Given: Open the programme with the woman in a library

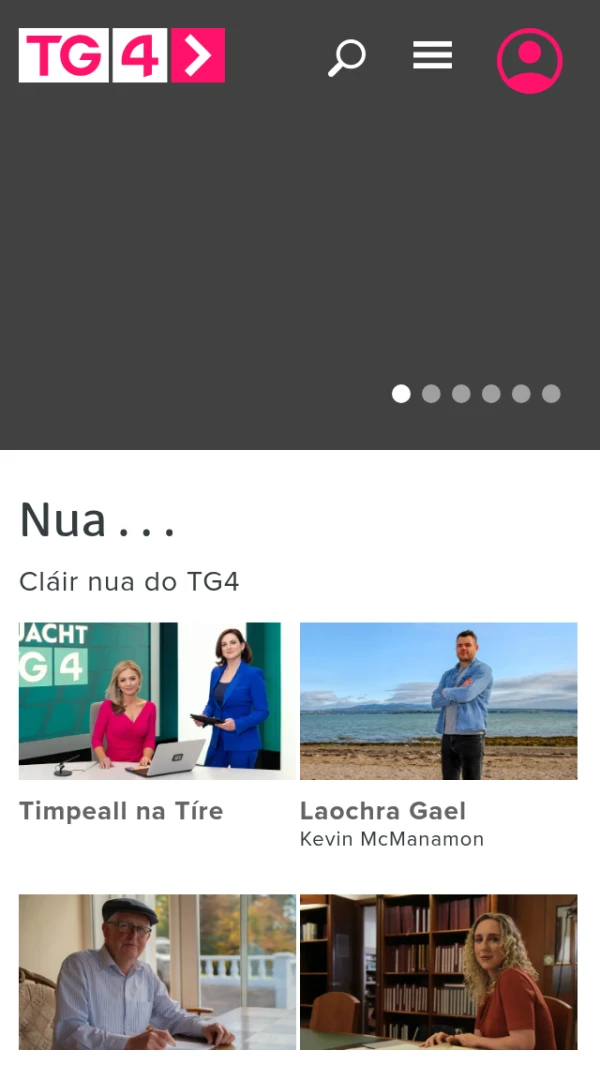Looking at the screenshot, I should pos(438,971).
